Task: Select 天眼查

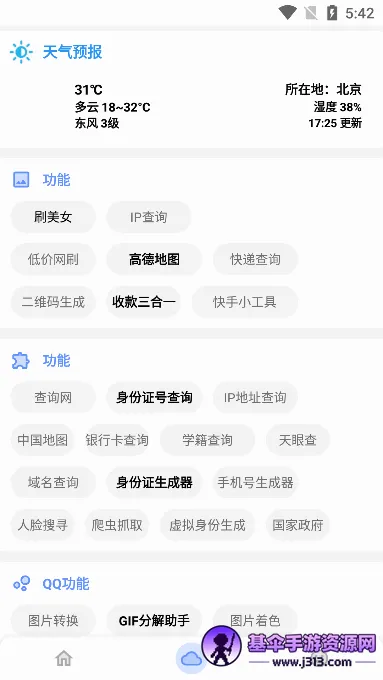Action: [x=298, y=440]
